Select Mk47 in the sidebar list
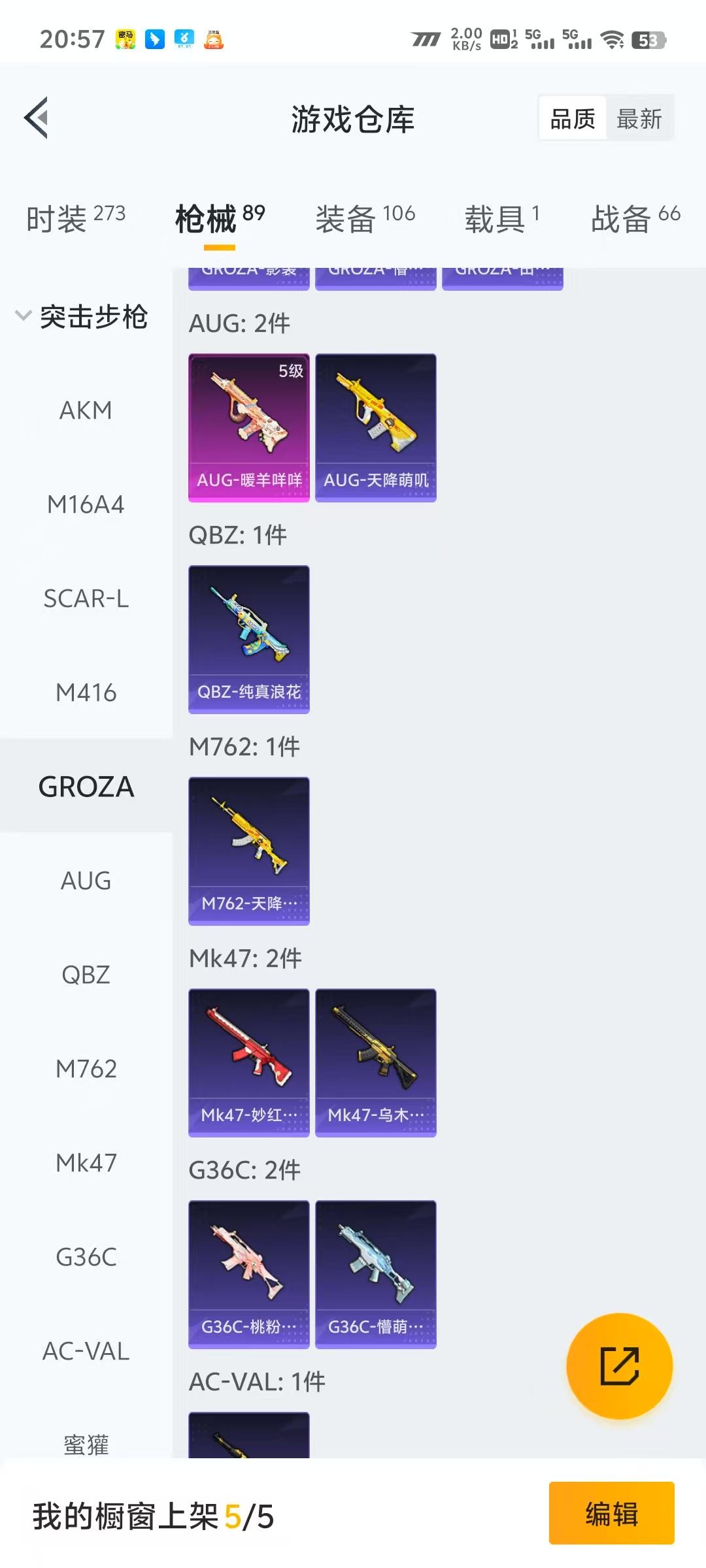This screenshot has width=706, height=1568. coord(86,1163)
